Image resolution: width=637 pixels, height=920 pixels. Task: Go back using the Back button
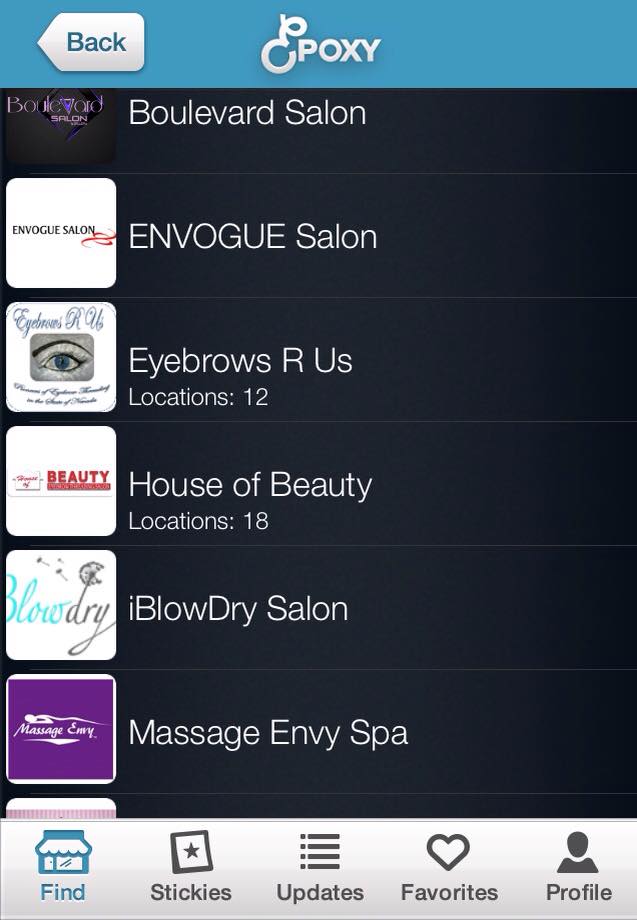pyautogui.click(x=92, y=43)
